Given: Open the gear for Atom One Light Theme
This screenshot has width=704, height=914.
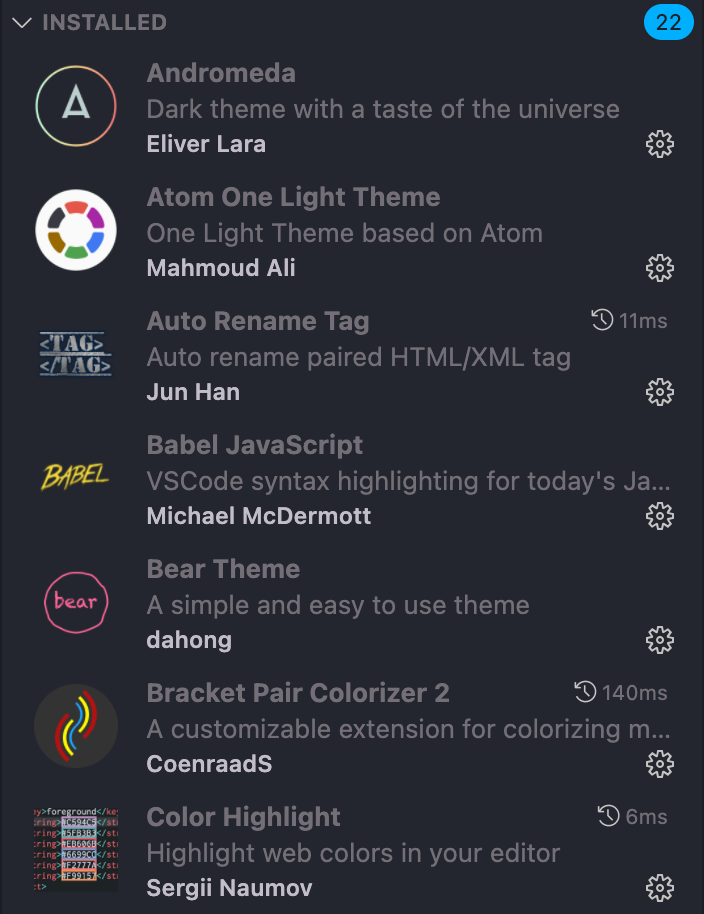Looking at the screenshot, I should tap(658, 268).
